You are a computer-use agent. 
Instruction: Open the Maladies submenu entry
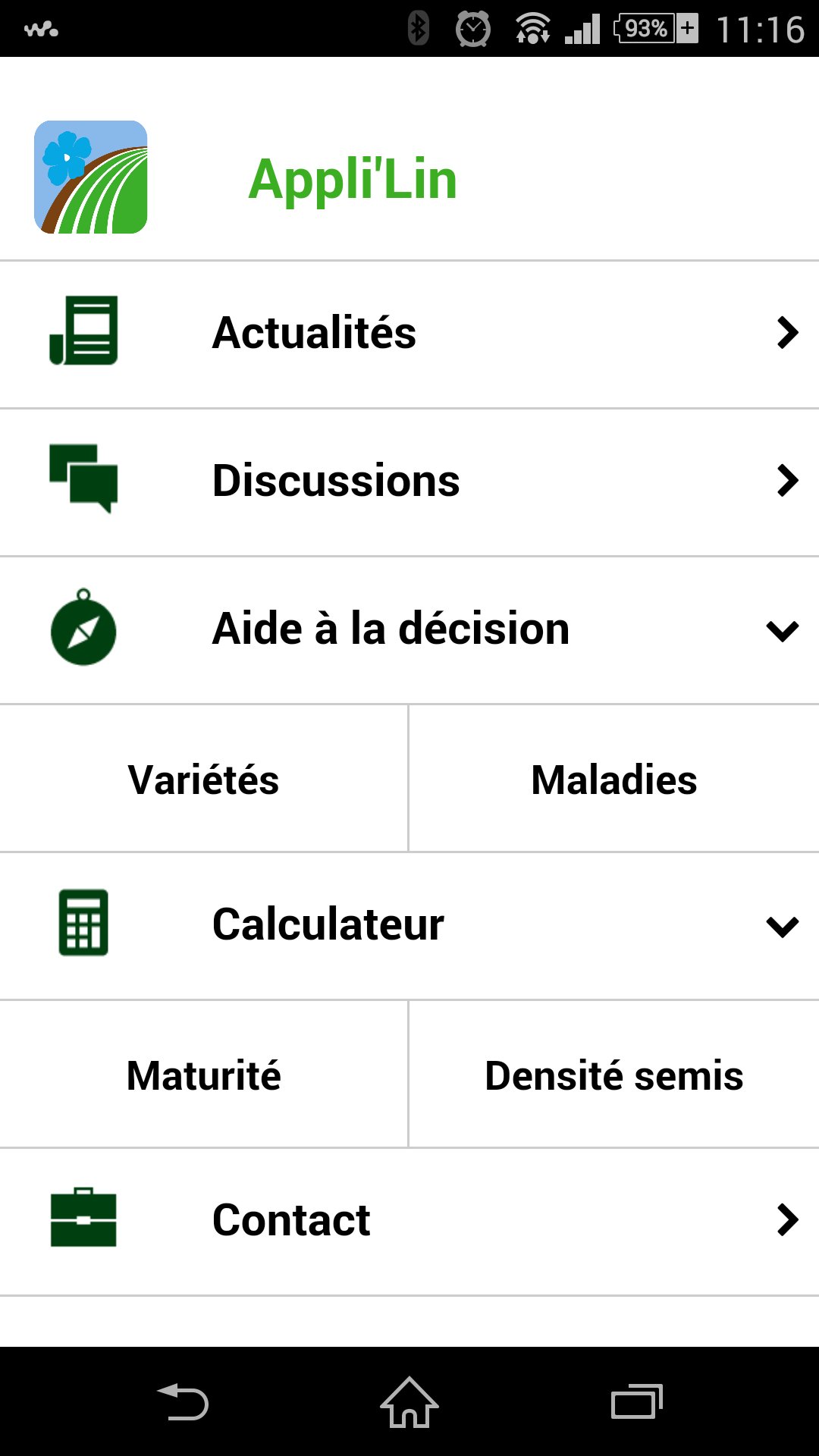point(613,778)
